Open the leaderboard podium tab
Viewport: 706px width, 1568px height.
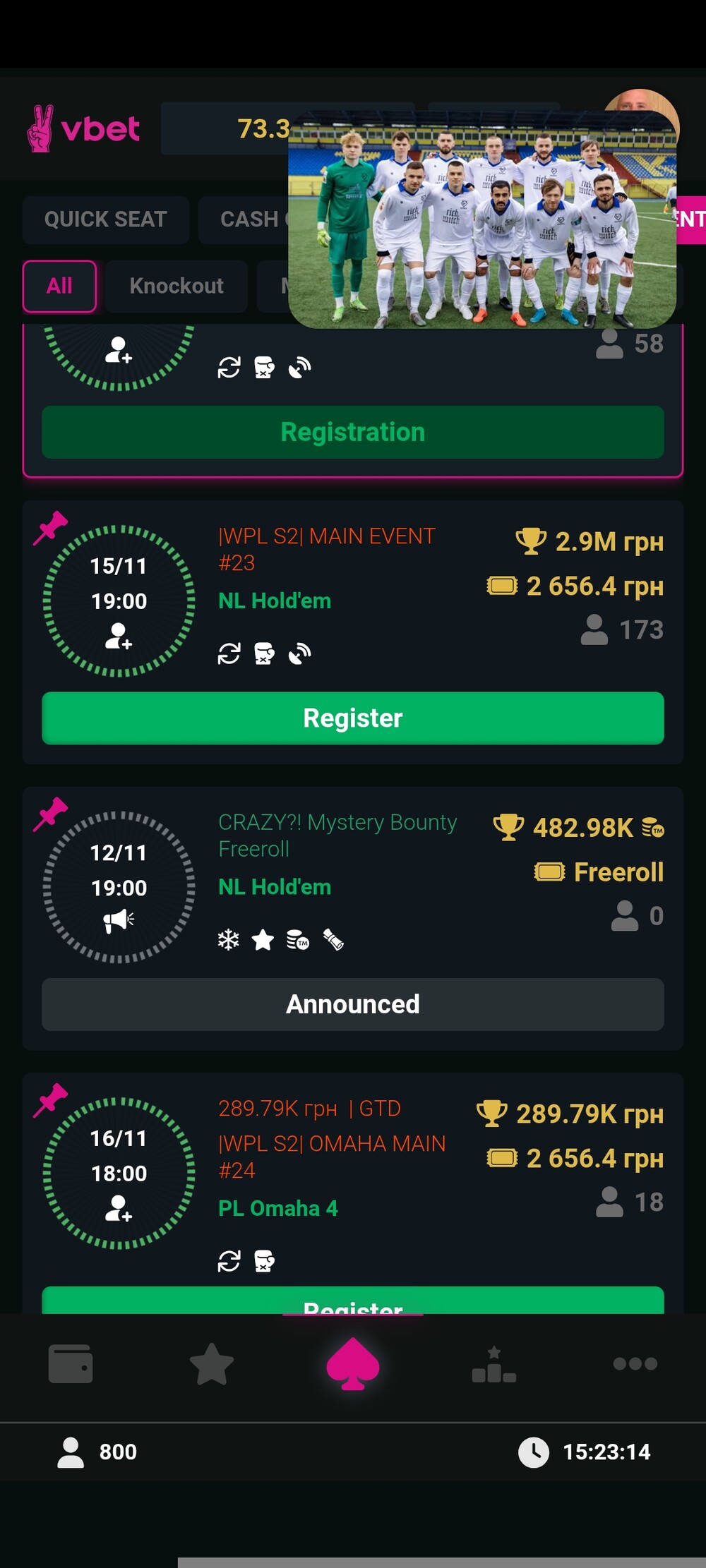493,1363
